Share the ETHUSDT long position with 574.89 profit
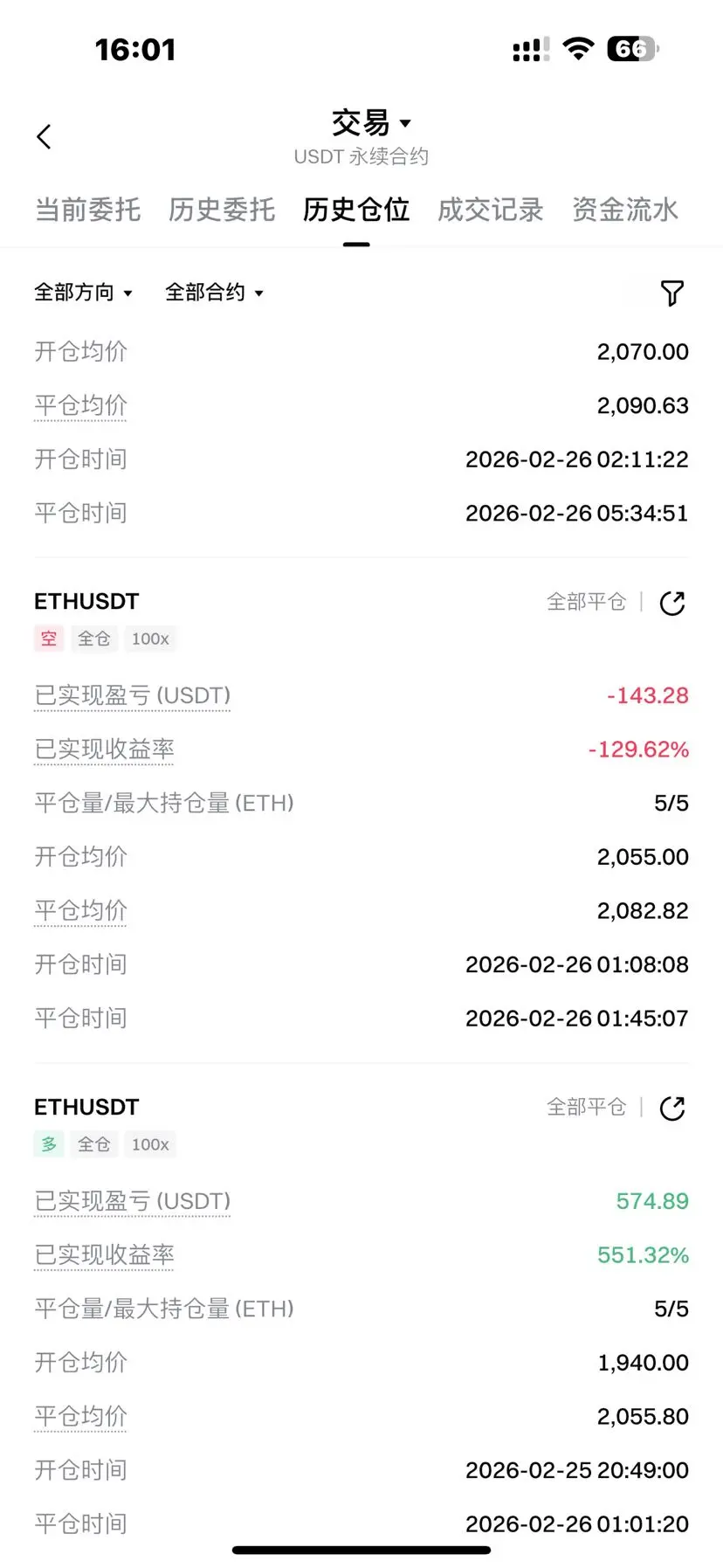The image size is (723, 1568). pos(672,1109)
